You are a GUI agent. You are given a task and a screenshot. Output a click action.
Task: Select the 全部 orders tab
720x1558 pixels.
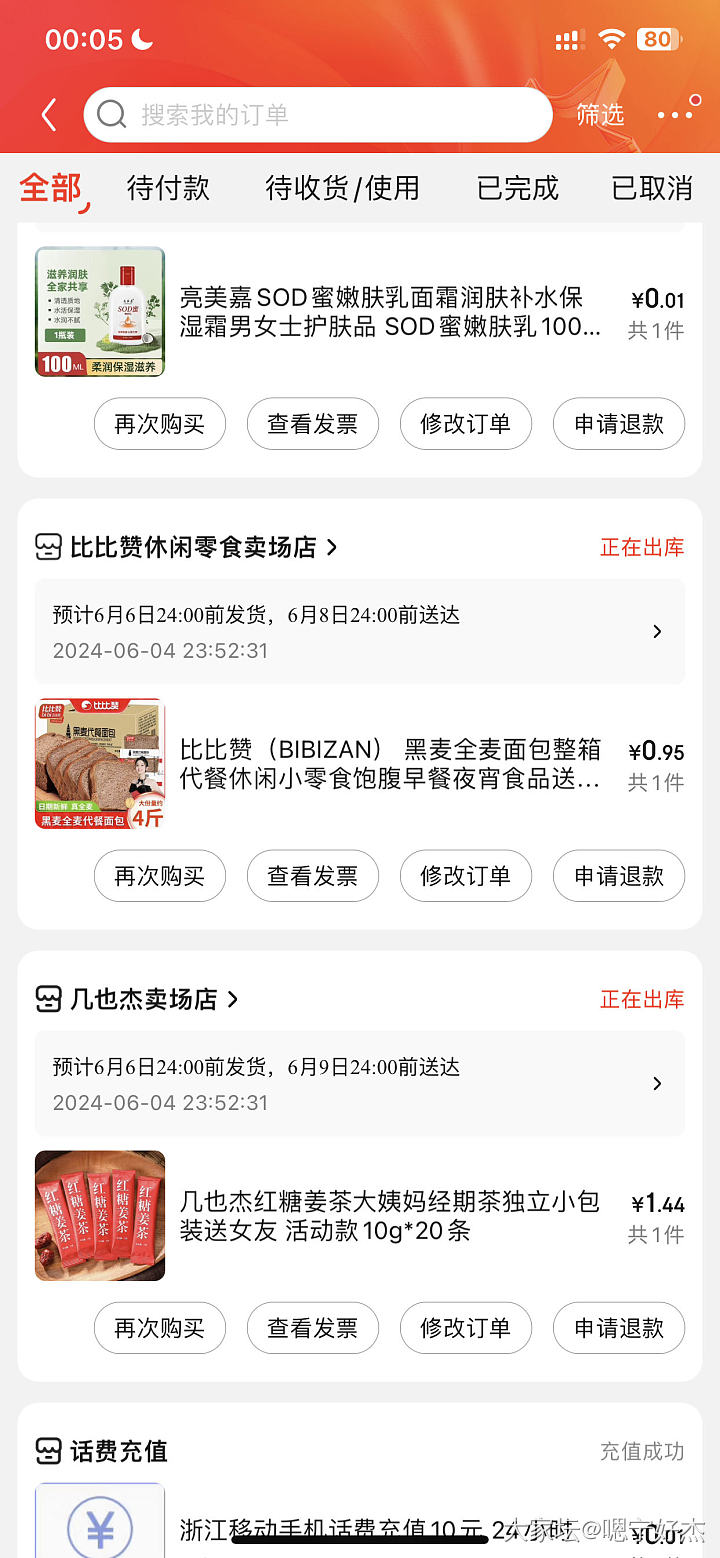(x=50, y=188)
